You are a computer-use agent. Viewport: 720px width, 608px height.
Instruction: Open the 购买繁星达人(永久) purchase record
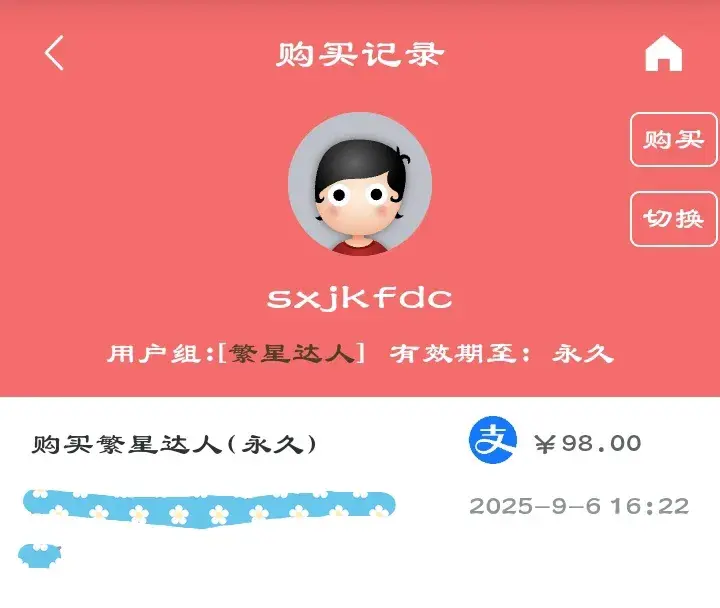pos(174,443)
